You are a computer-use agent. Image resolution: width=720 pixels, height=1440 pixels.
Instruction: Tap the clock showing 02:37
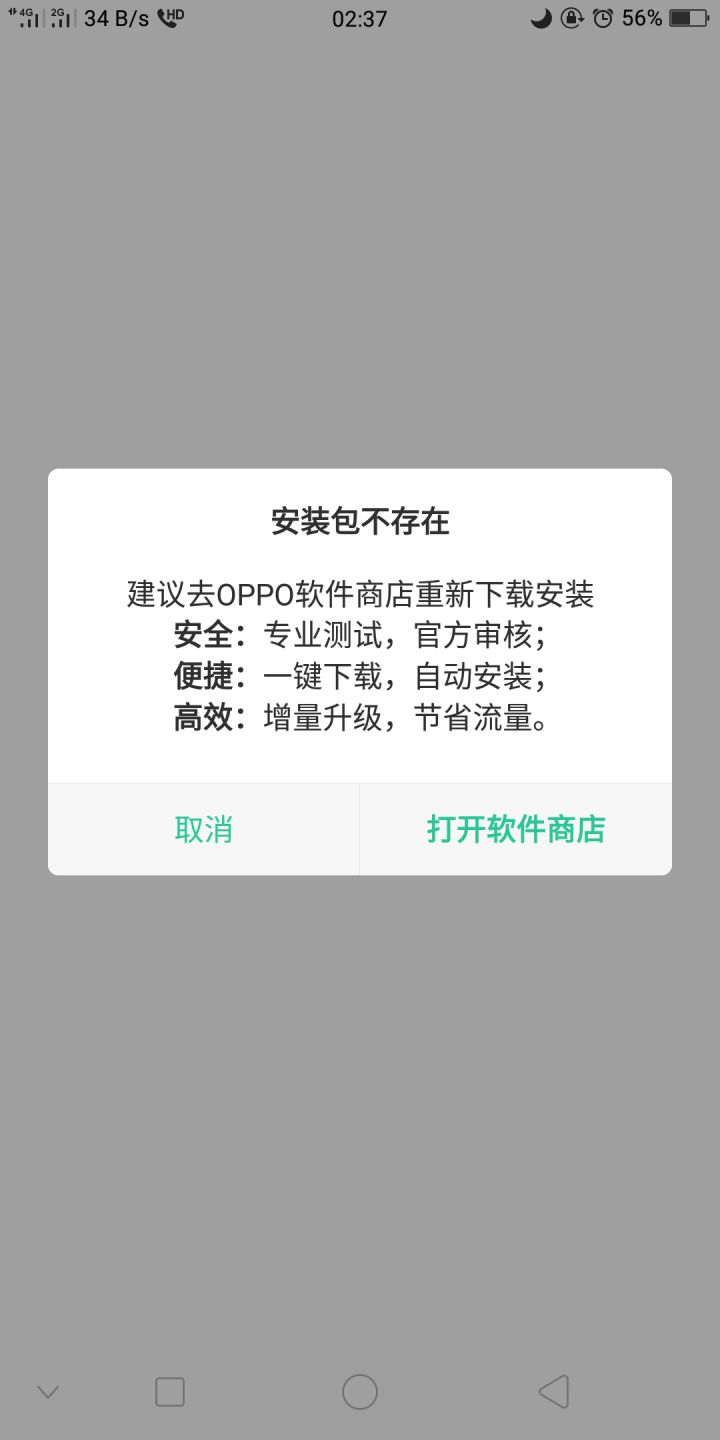coord(359,17)
